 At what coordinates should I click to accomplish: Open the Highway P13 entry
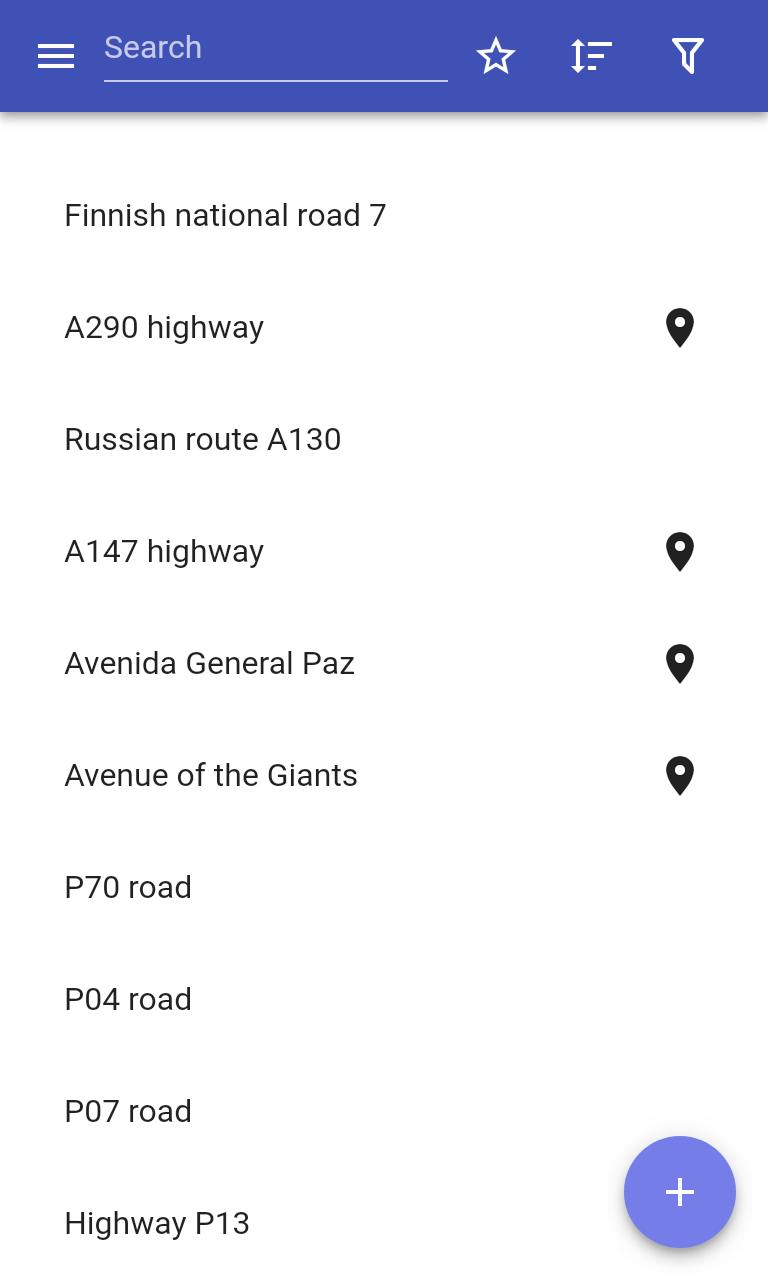(157, 1224)
